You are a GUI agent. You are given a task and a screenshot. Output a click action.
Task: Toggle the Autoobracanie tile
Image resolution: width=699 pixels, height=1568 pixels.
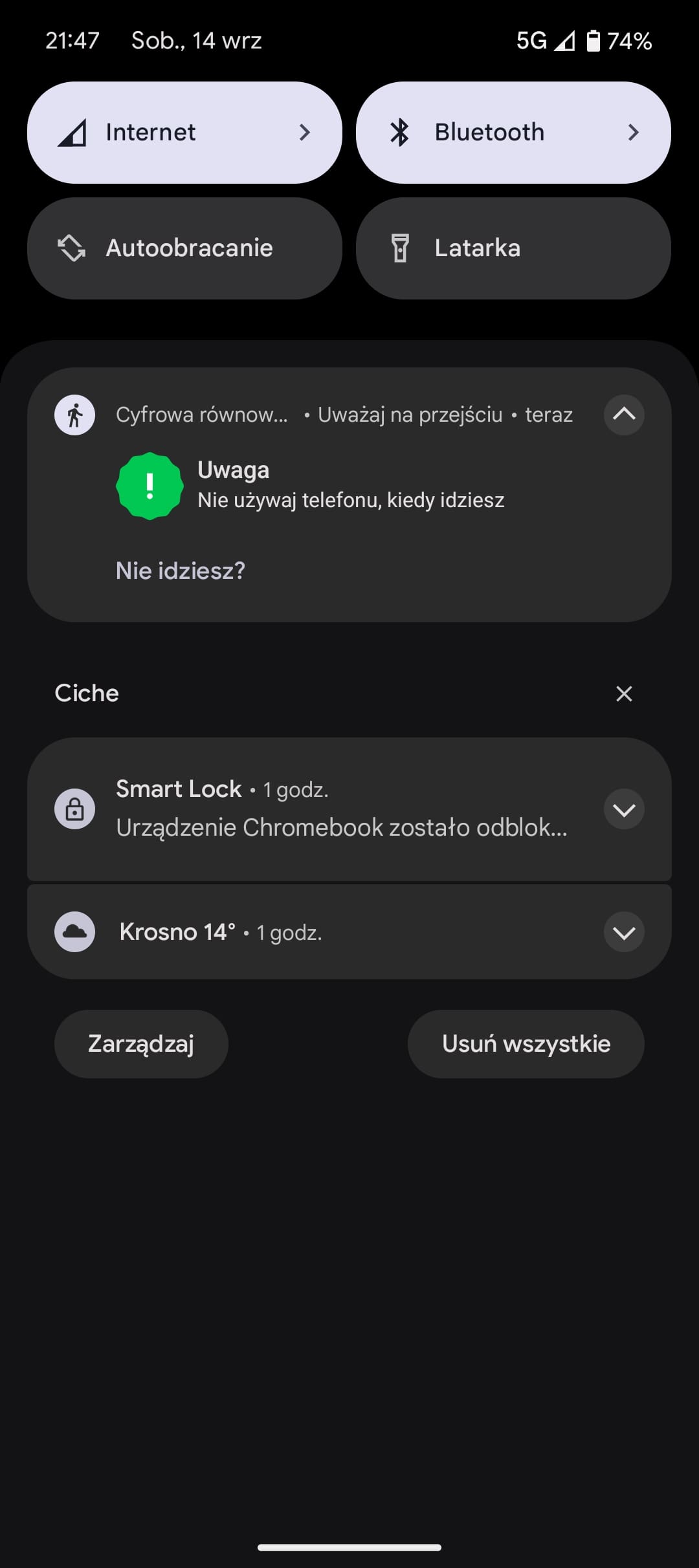pyautogui.click(x=184, y=248)
